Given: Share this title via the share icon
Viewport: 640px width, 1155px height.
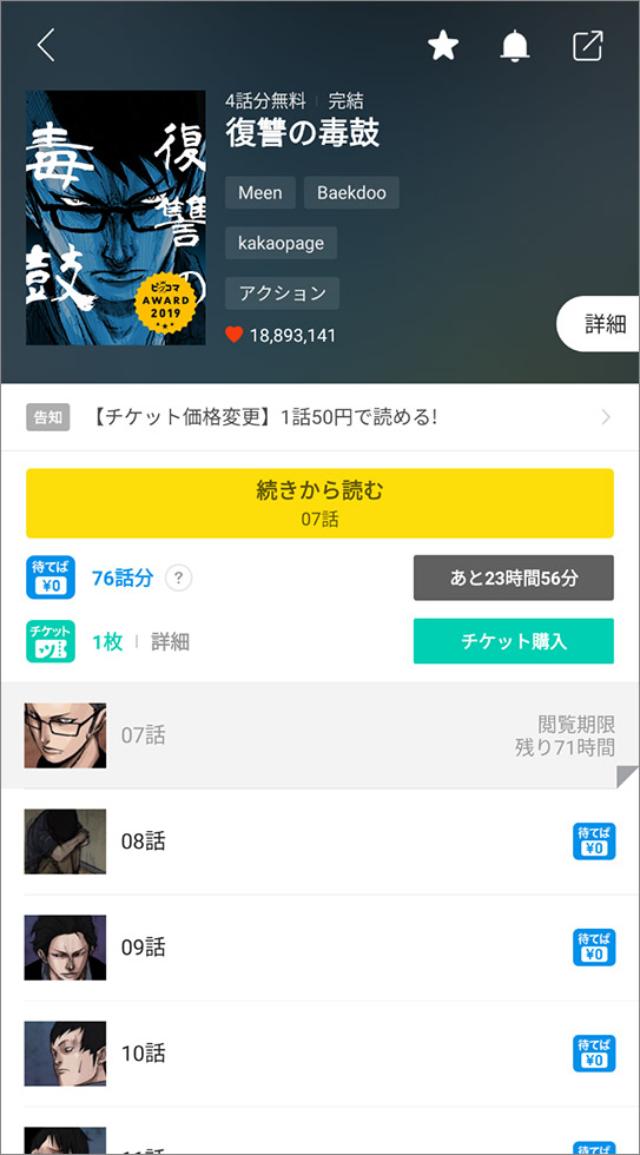Looking at the screenshot, I should tap(587, 45).
